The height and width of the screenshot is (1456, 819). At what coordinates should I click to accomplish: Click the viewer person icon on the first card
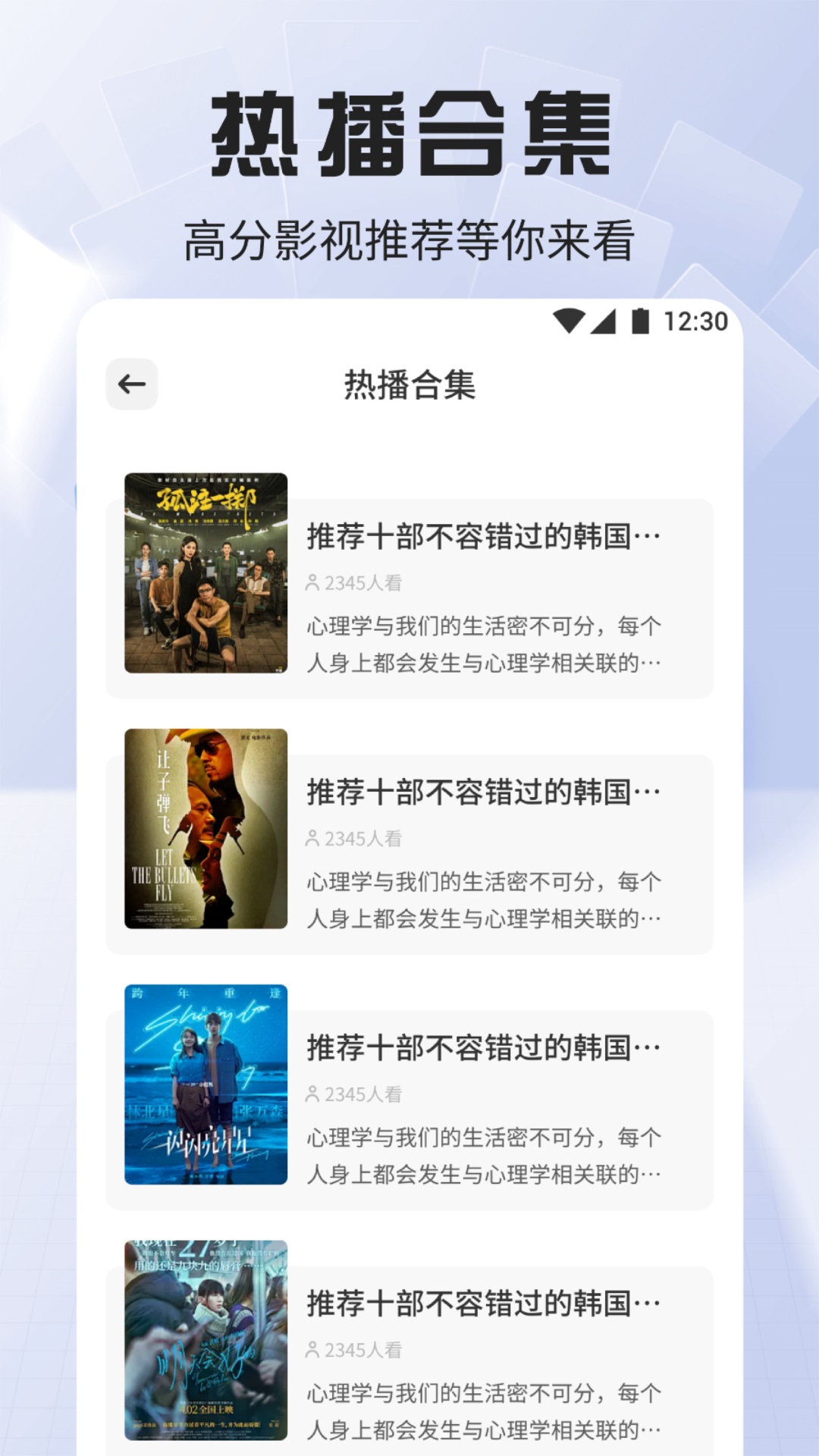click(313, 583)
